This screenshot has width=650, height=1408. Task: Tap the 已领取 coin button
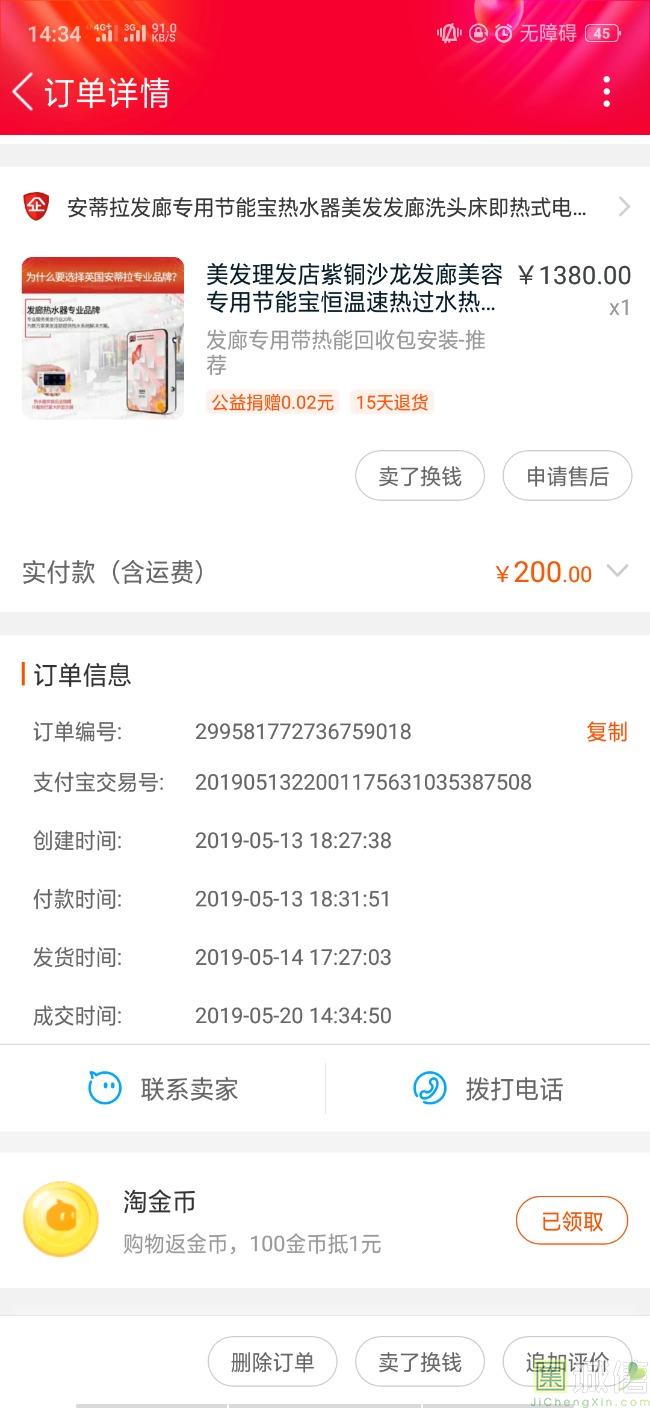point(572,1221)
